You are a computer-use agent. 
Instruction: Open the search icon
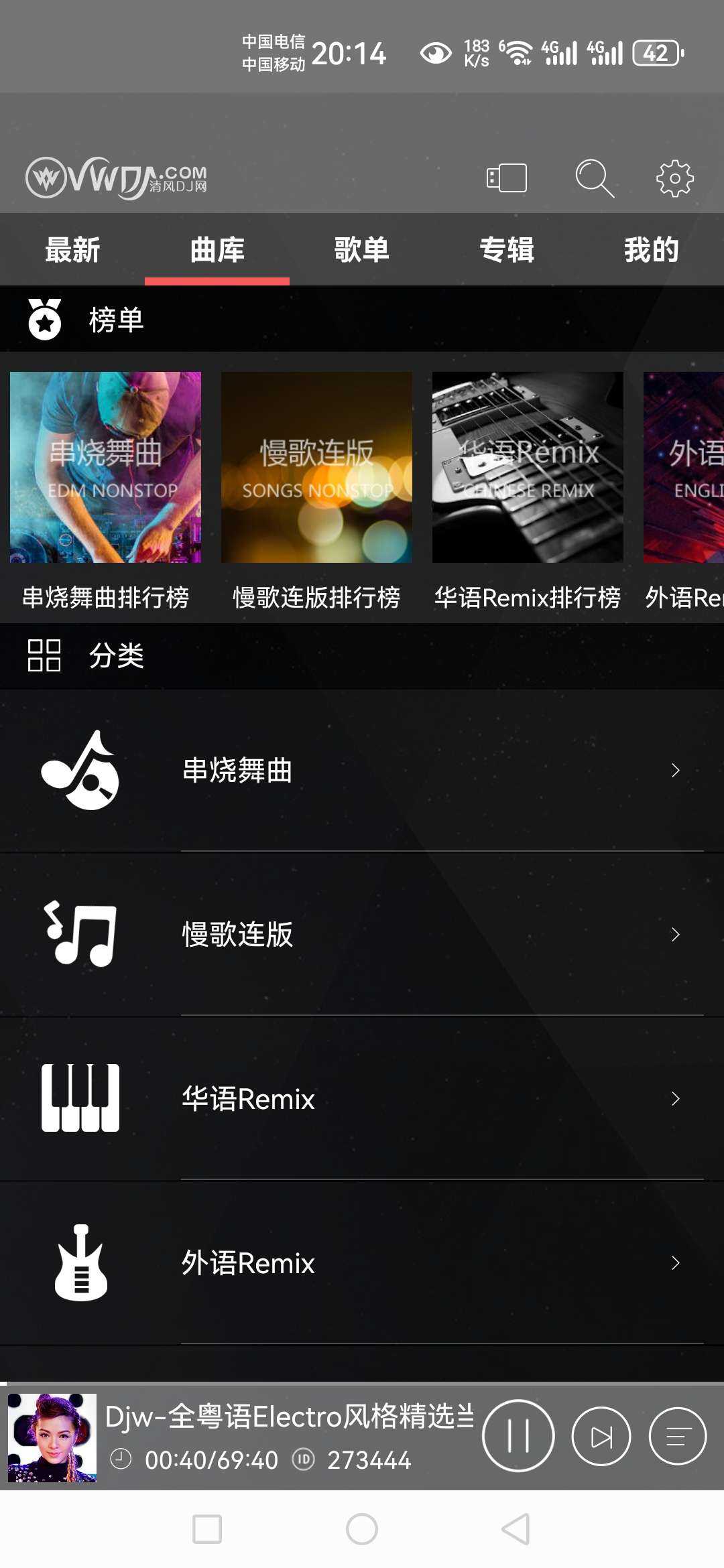click(594, 178)
